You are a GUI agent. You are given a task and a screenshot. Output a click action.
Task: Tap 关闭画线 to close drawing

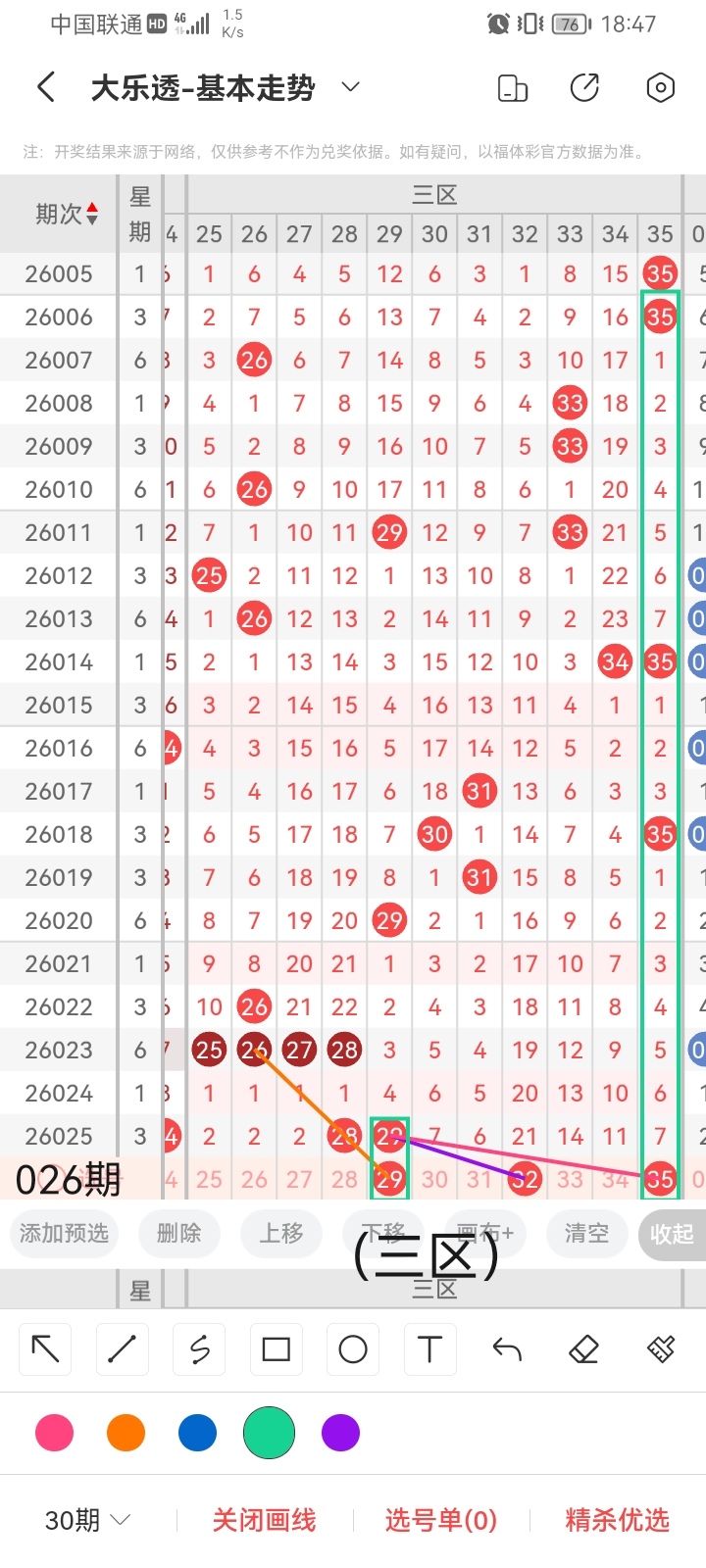point(264,1520)
